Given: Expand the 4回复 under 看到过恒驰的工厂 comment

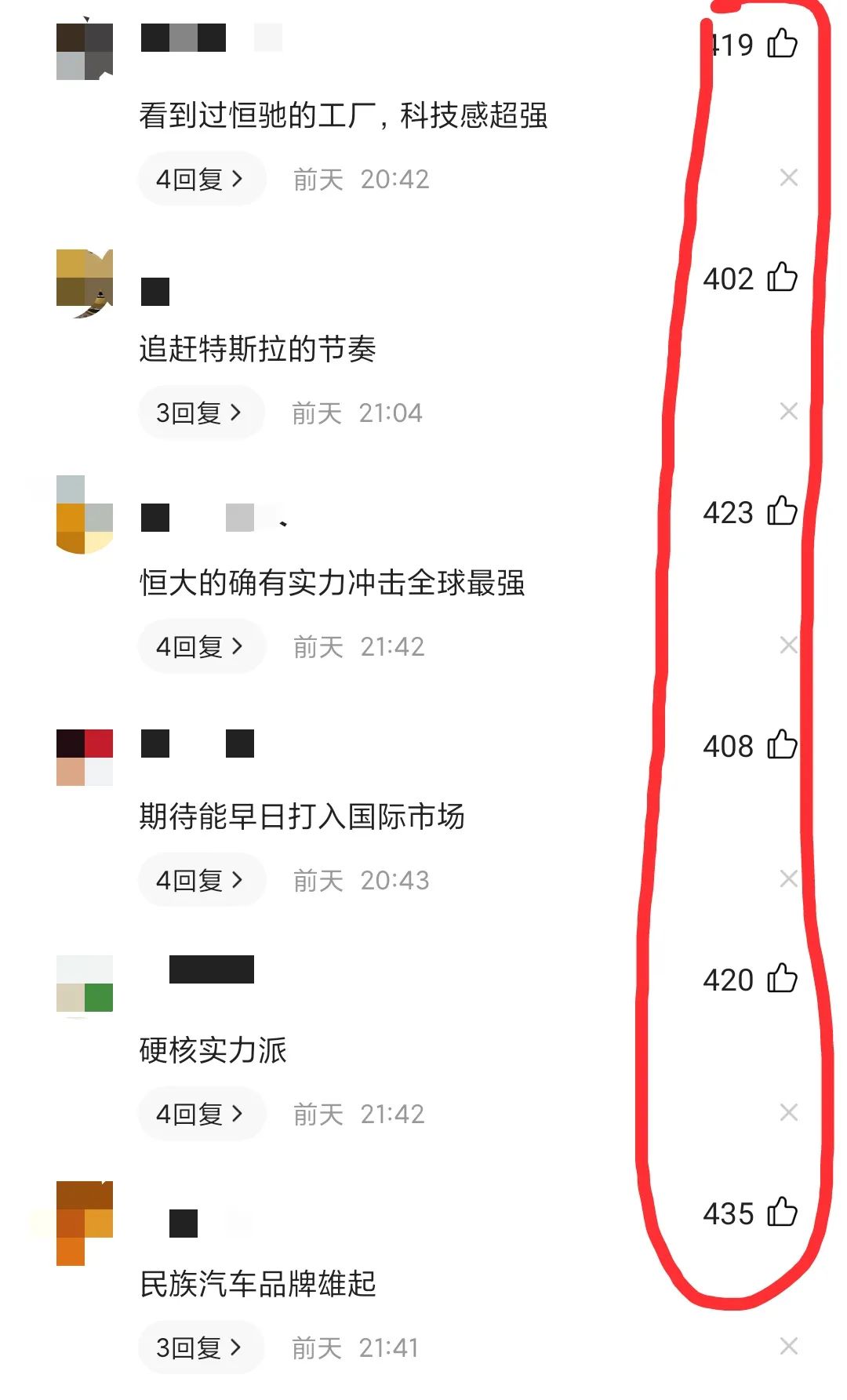Looking at the screenshot, I should (x=201, y=180).
